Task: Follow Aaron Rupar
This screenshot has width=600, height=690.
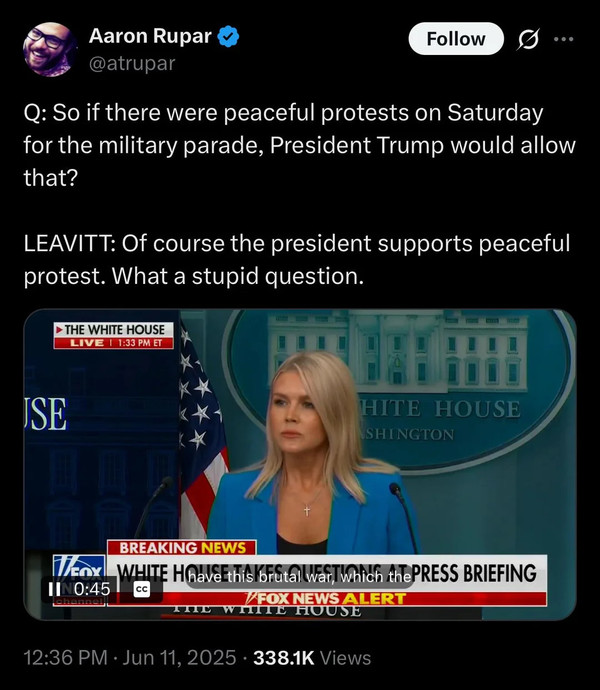Action: tap(455, 39)
